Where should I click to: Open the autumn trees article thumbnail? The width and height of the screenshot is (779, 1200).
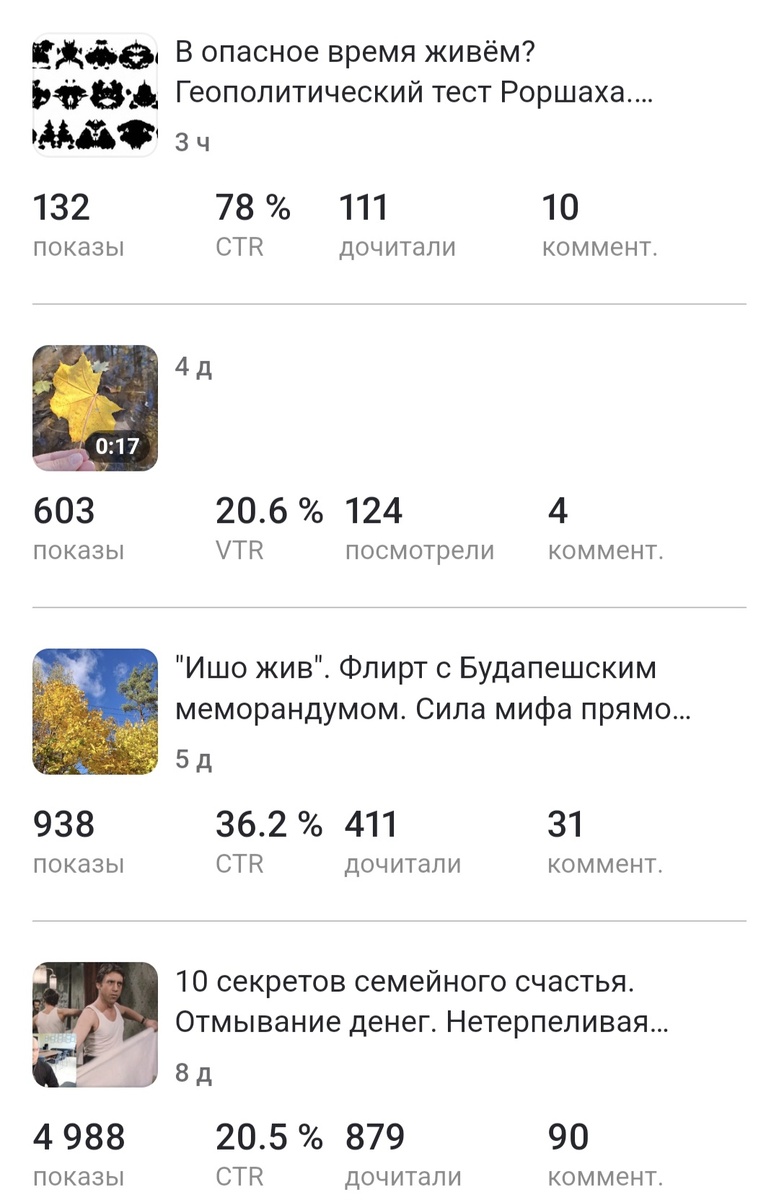[x=95, y=710]
